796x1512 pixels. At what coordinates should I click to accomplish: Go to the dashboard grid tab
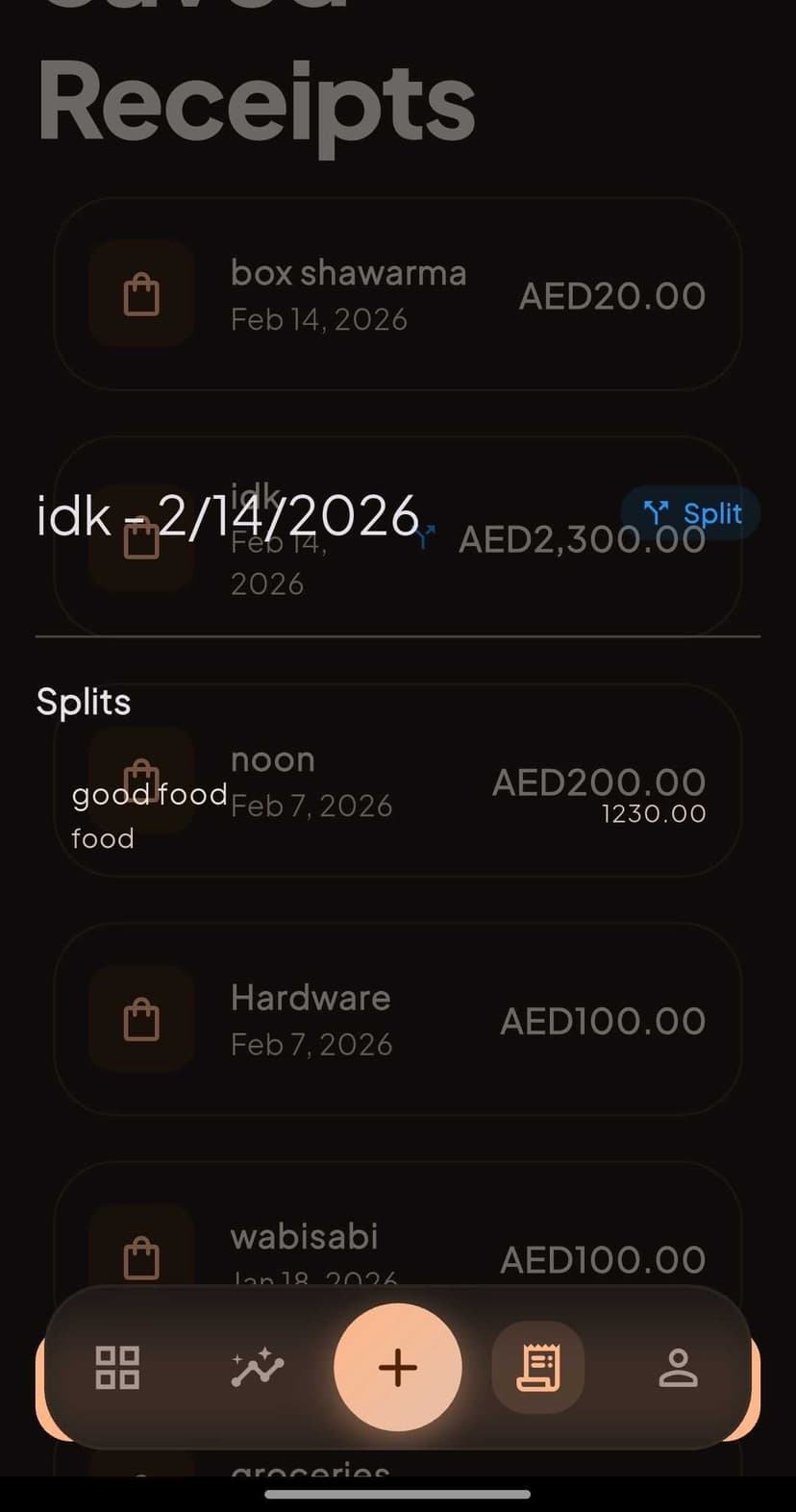pyautogui.click(x=117, y=1367)
